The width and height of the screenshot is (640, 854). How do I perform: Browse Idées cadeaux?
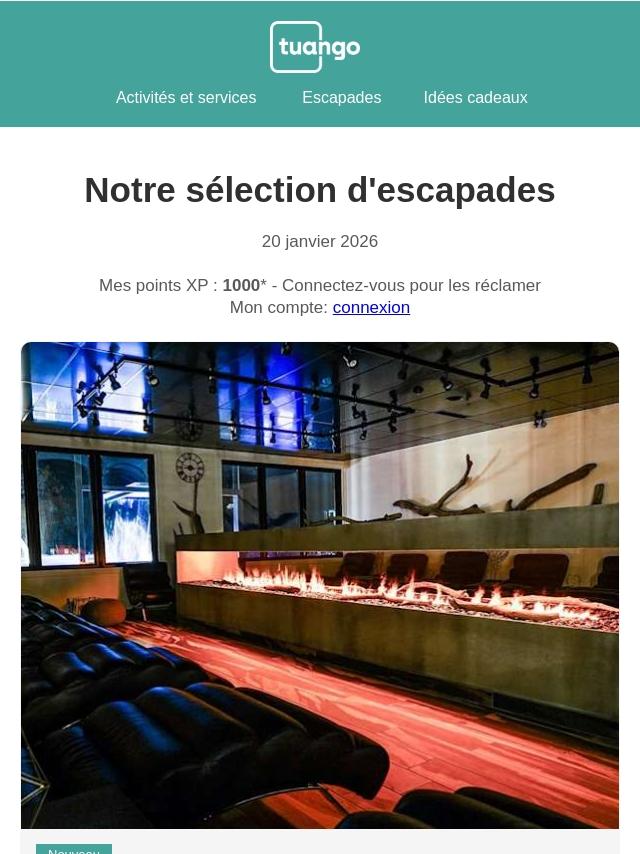click(475, 98)
